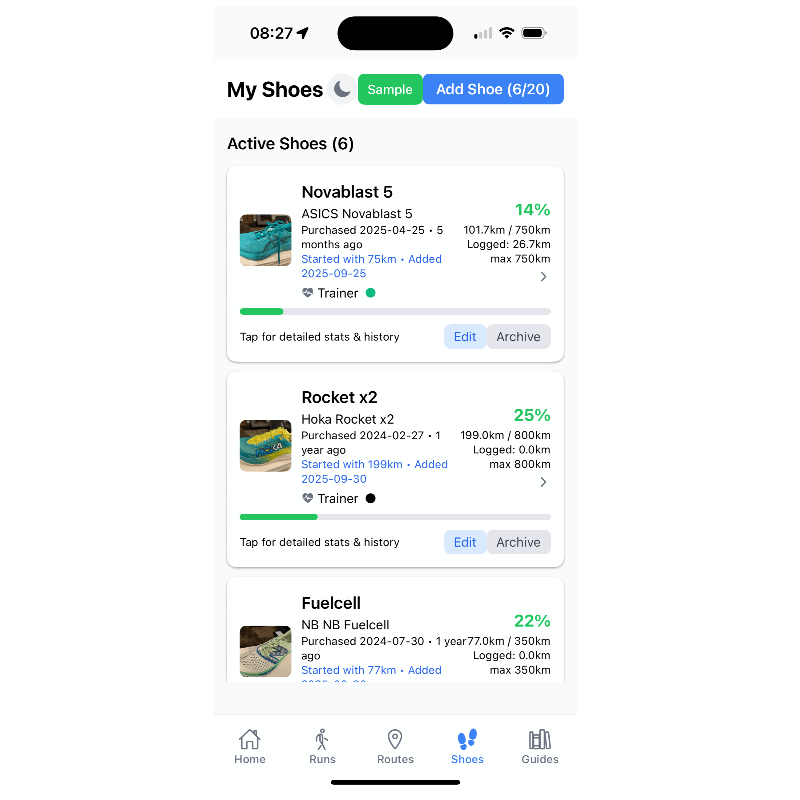
Task: Go to the Runs tab
Action: click(x=322, y=746)
